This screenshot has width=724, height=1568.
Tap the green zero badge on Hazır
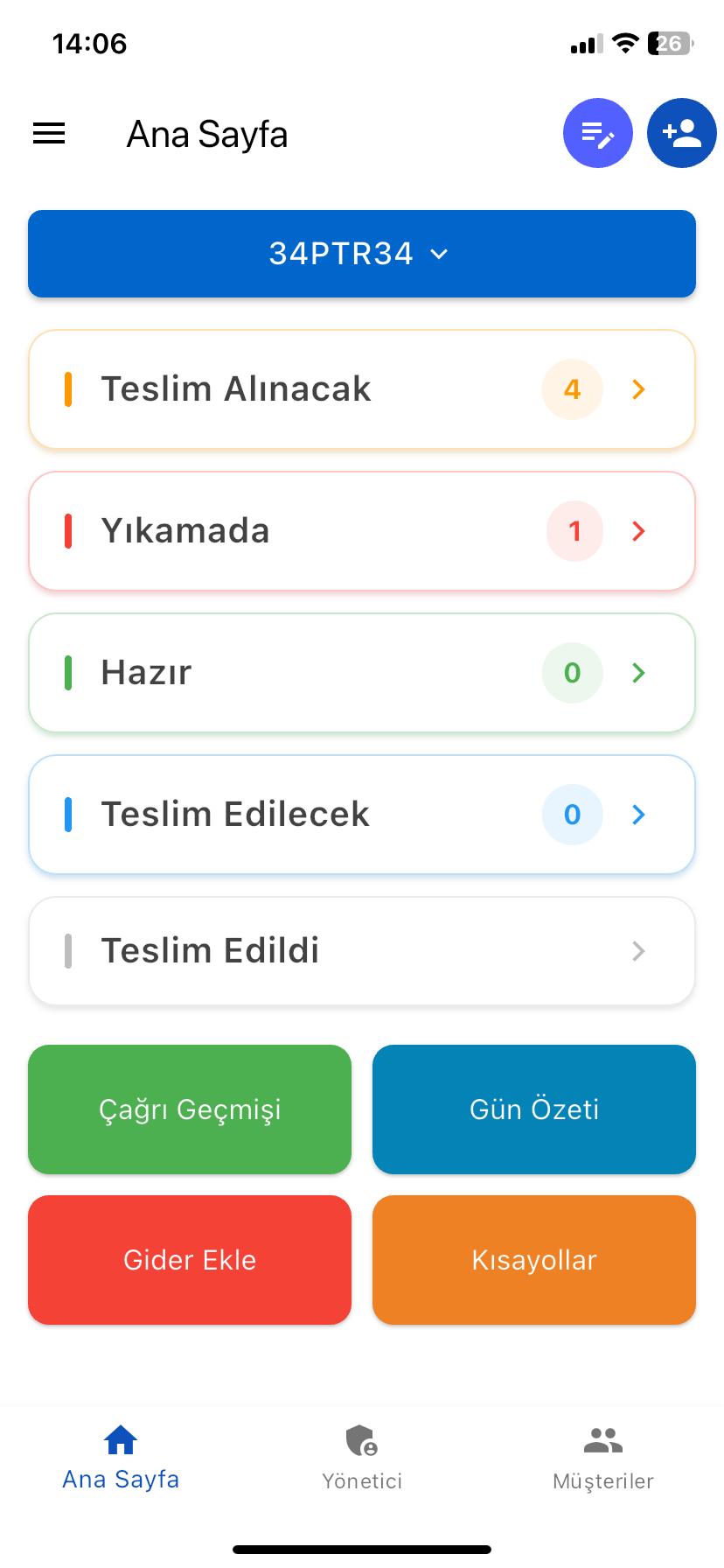(x=572, y=673)
